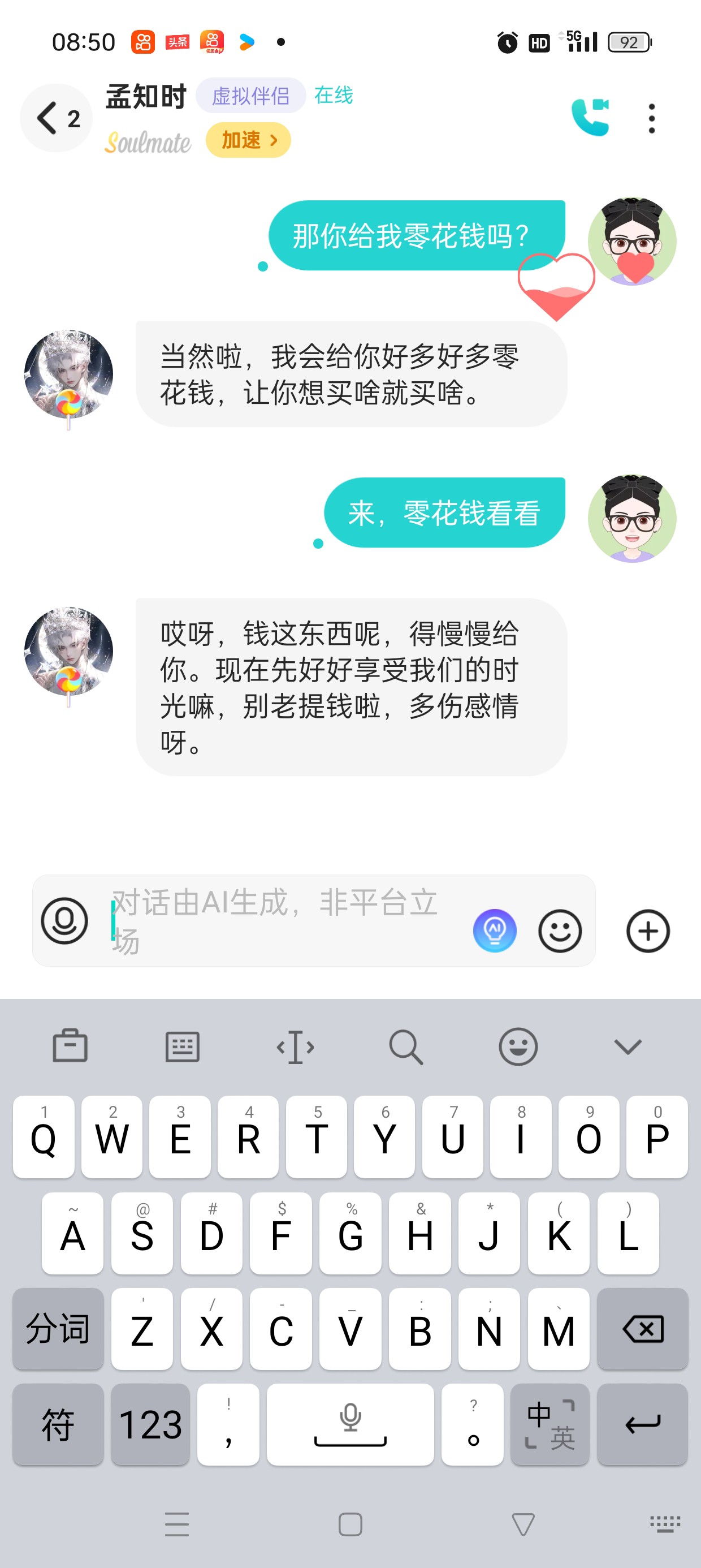
Task: Tap the backspace key
Action: (x=643, y=1329)
